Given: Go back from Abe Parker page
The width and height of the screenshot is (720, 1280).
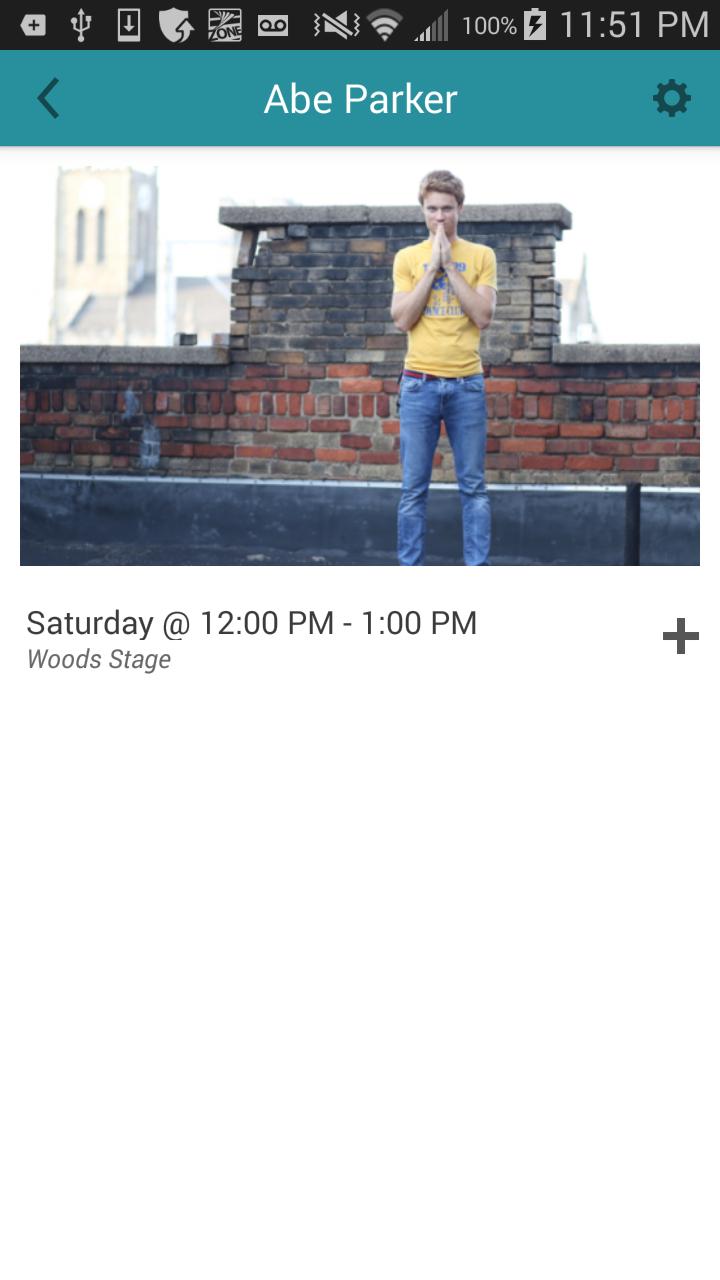Looking at the screenshot, I should coord(48,99).
